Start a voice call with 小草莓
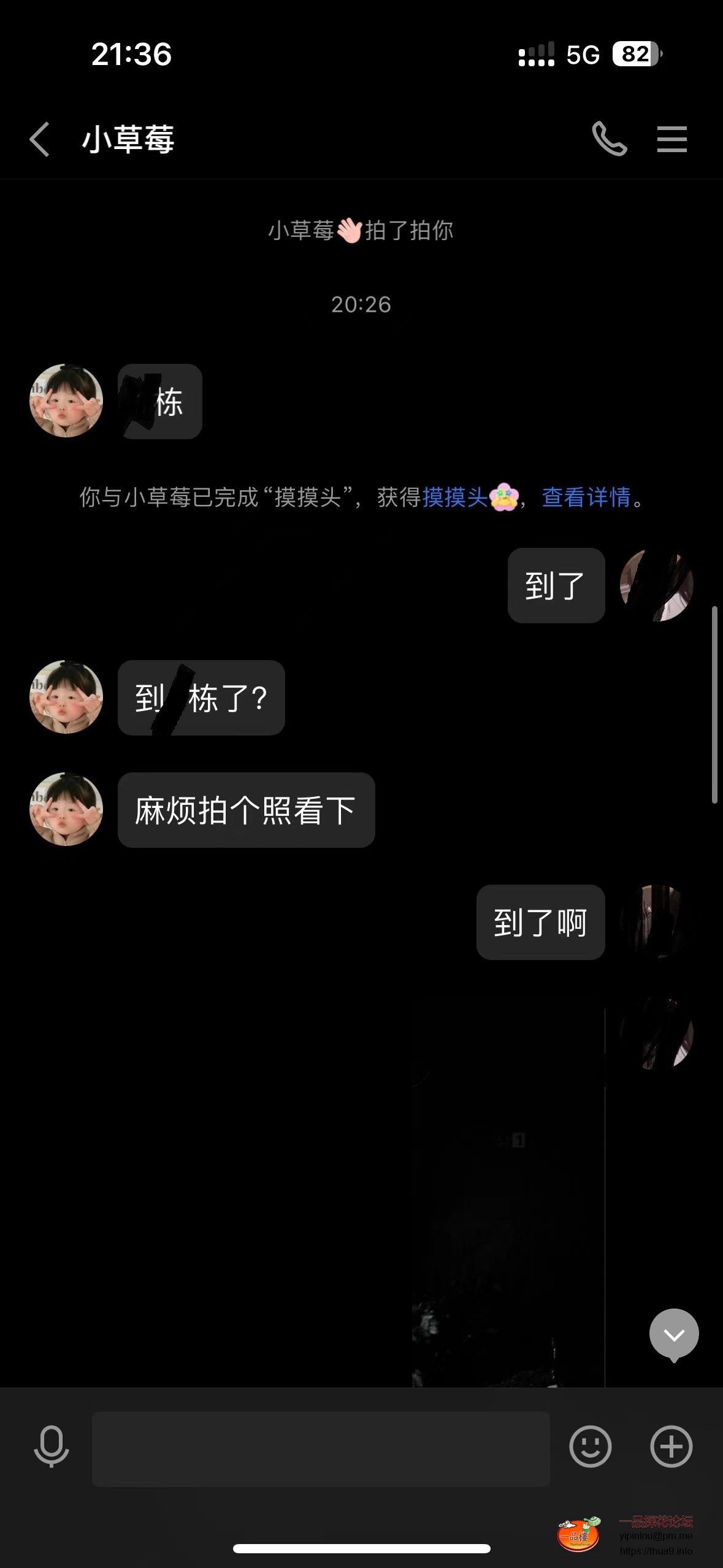The image size is (723, 1568). coord(609,139)
